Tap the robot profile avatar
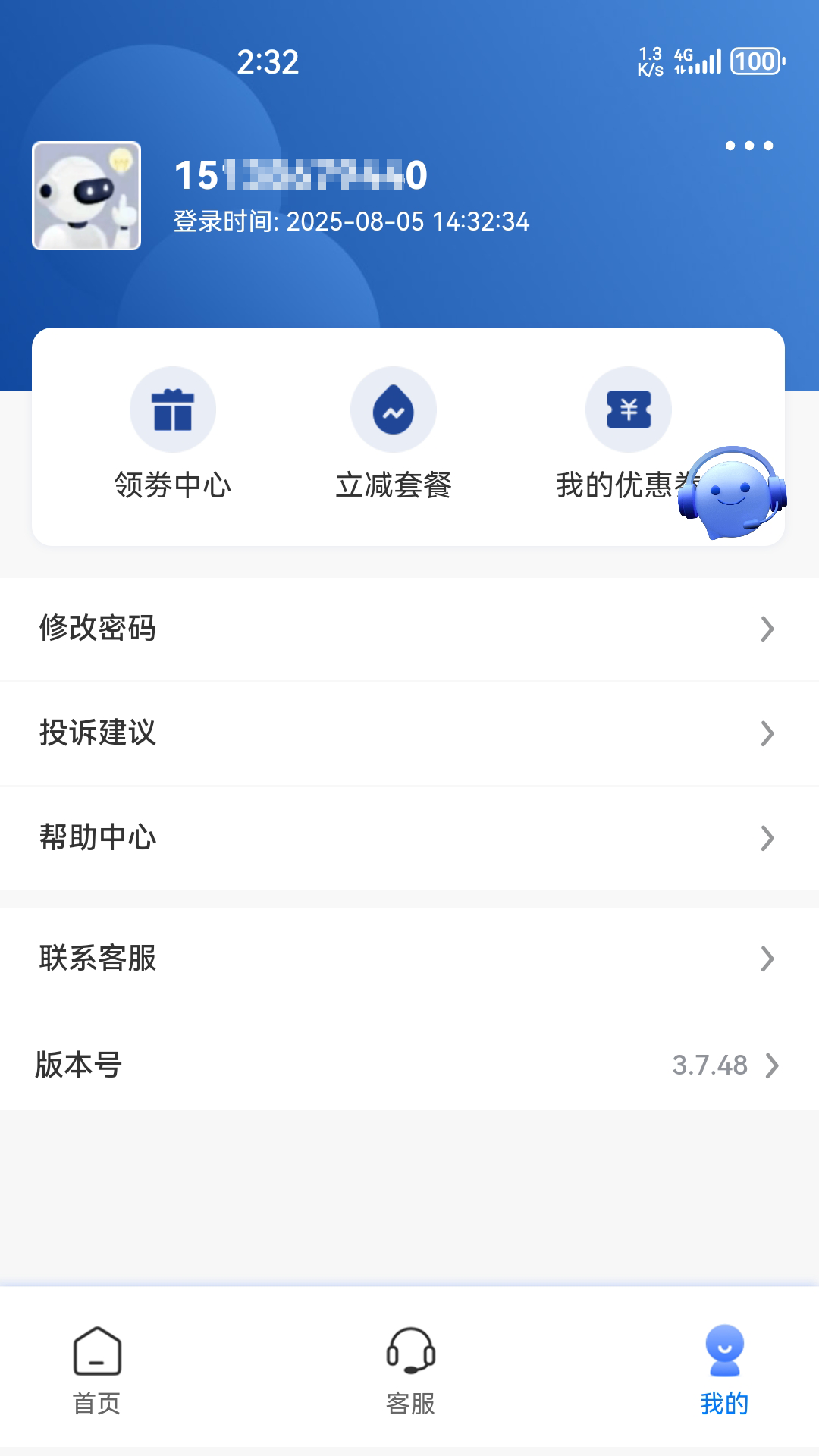Viewport: 819px width, 1456px height. pos(86,196)
